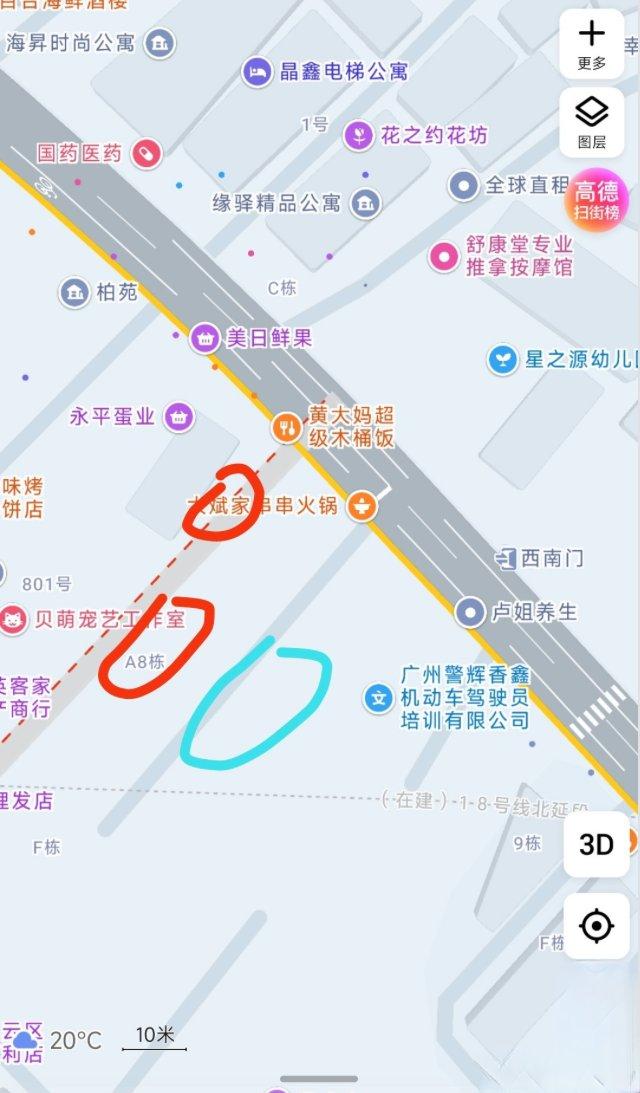Open the 柏苑 residence marker
This screenshot has height=1093, width=640.
point(74,292)
